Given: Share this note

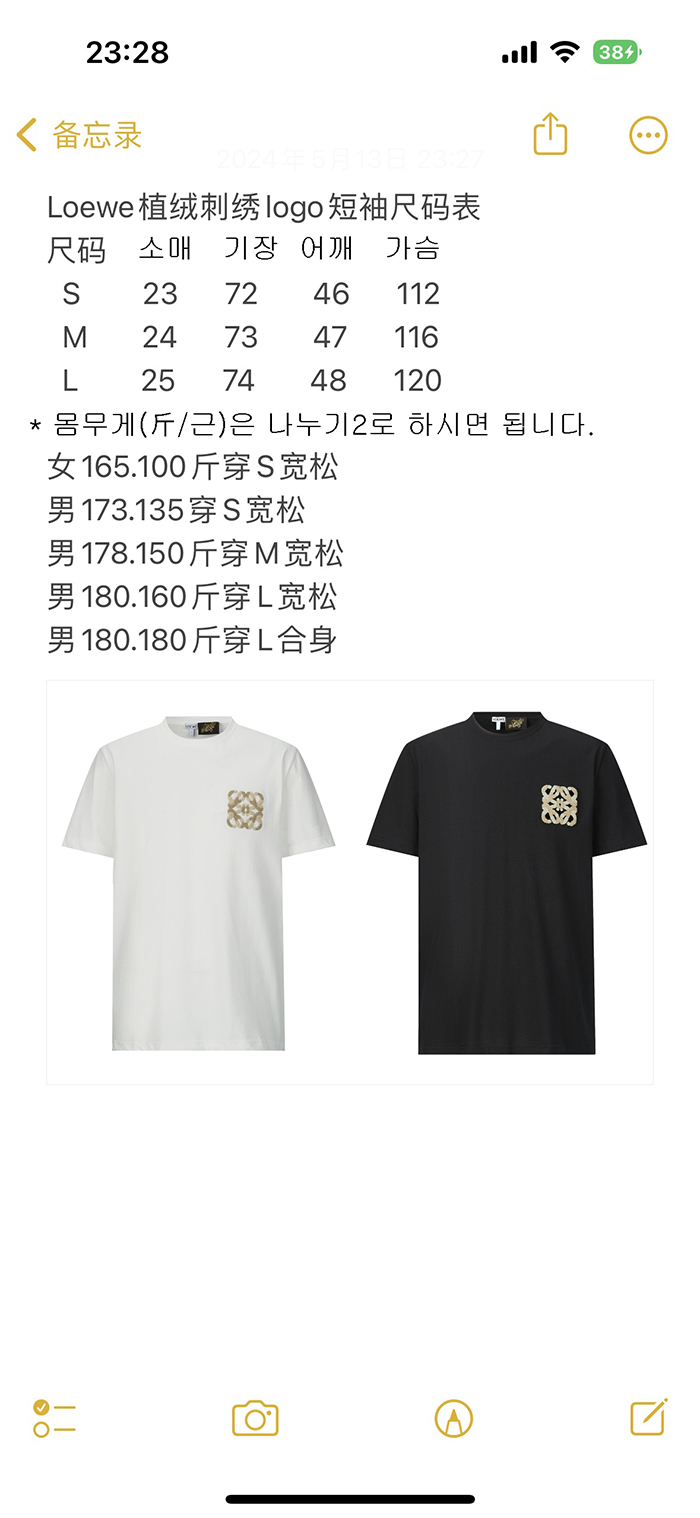Looking at the screenshot, I should click(x=550, y=133).
